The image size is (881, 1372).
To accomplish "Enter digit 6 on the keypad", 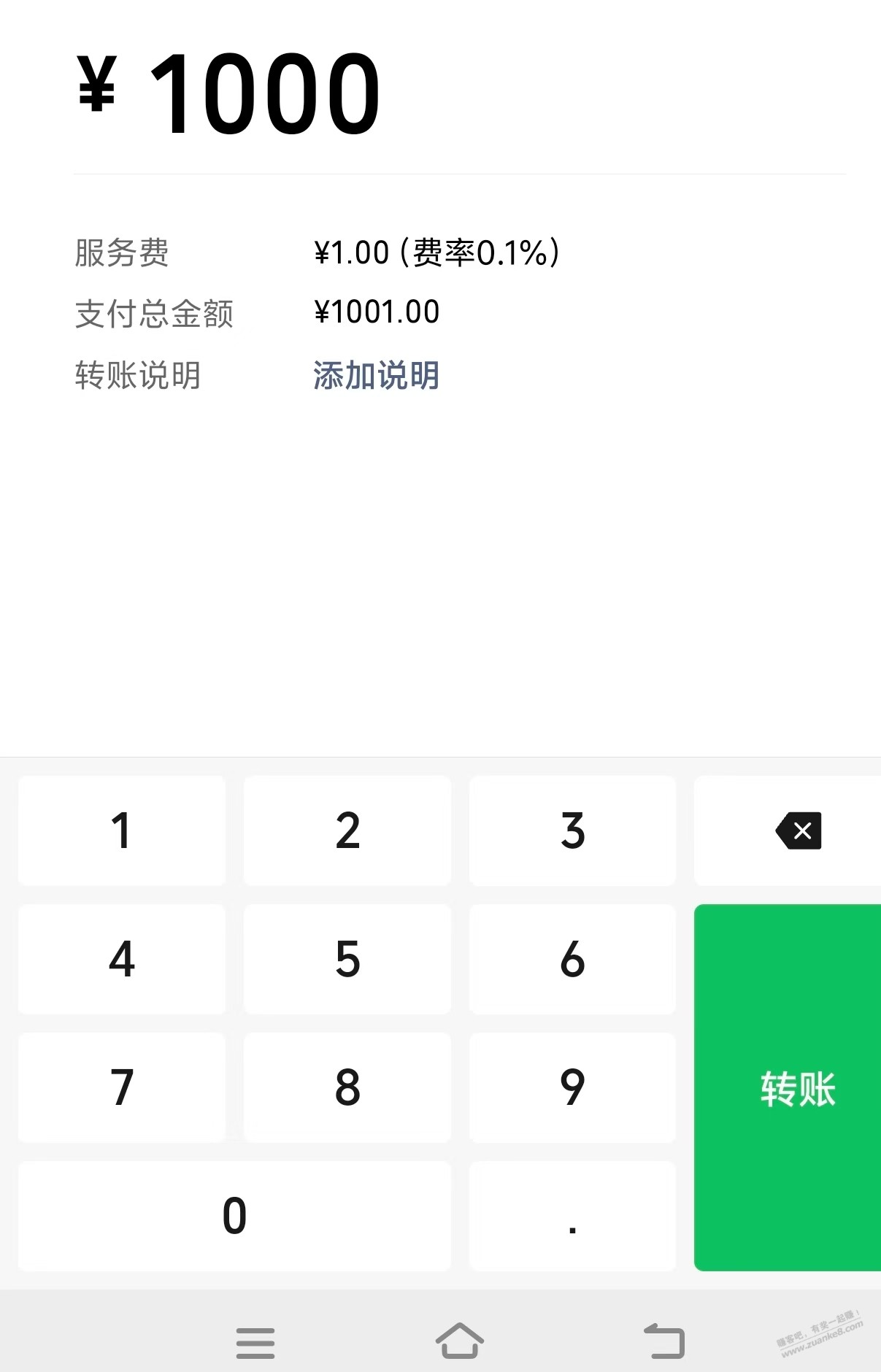I will [x=572, y=959].
